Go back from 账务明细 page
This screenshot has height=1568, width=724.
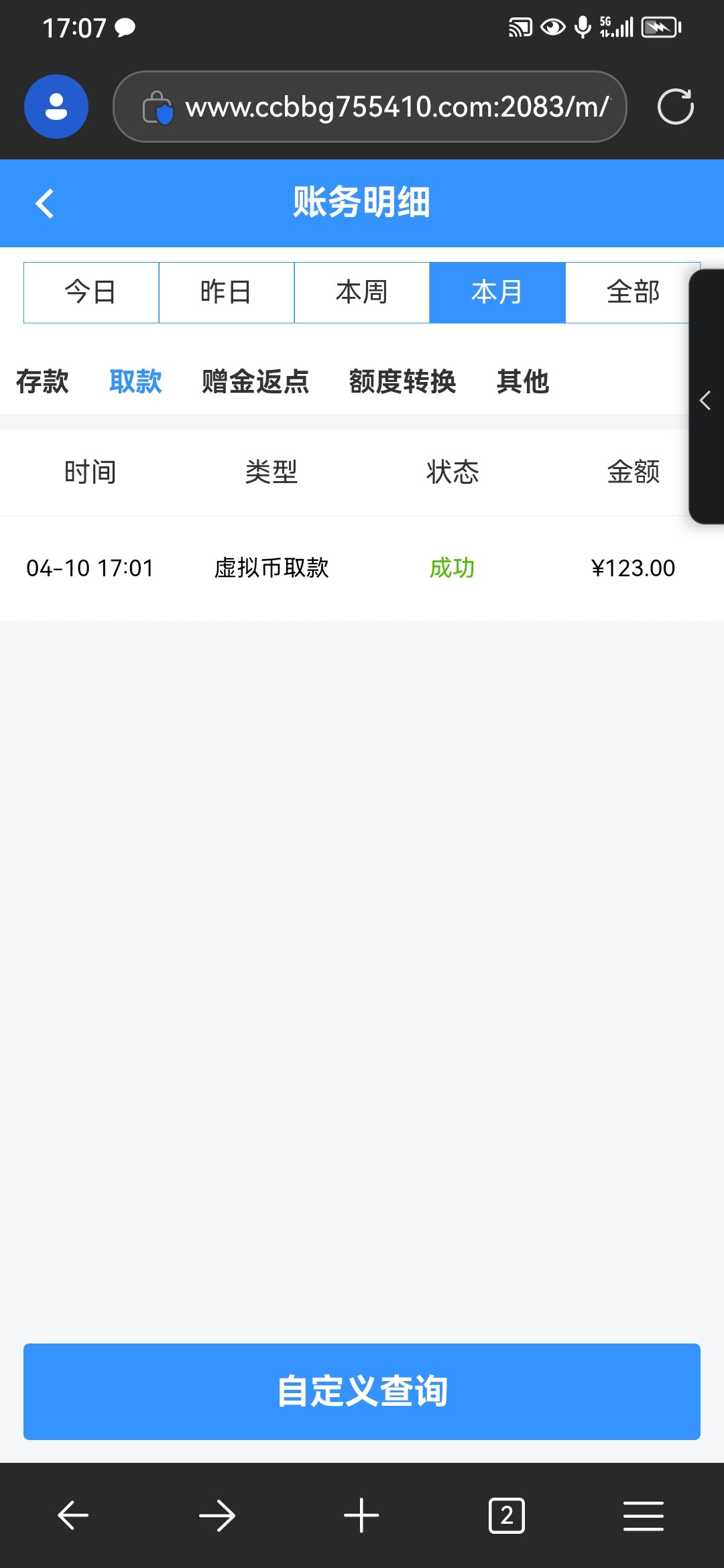[x=45, y=204]
